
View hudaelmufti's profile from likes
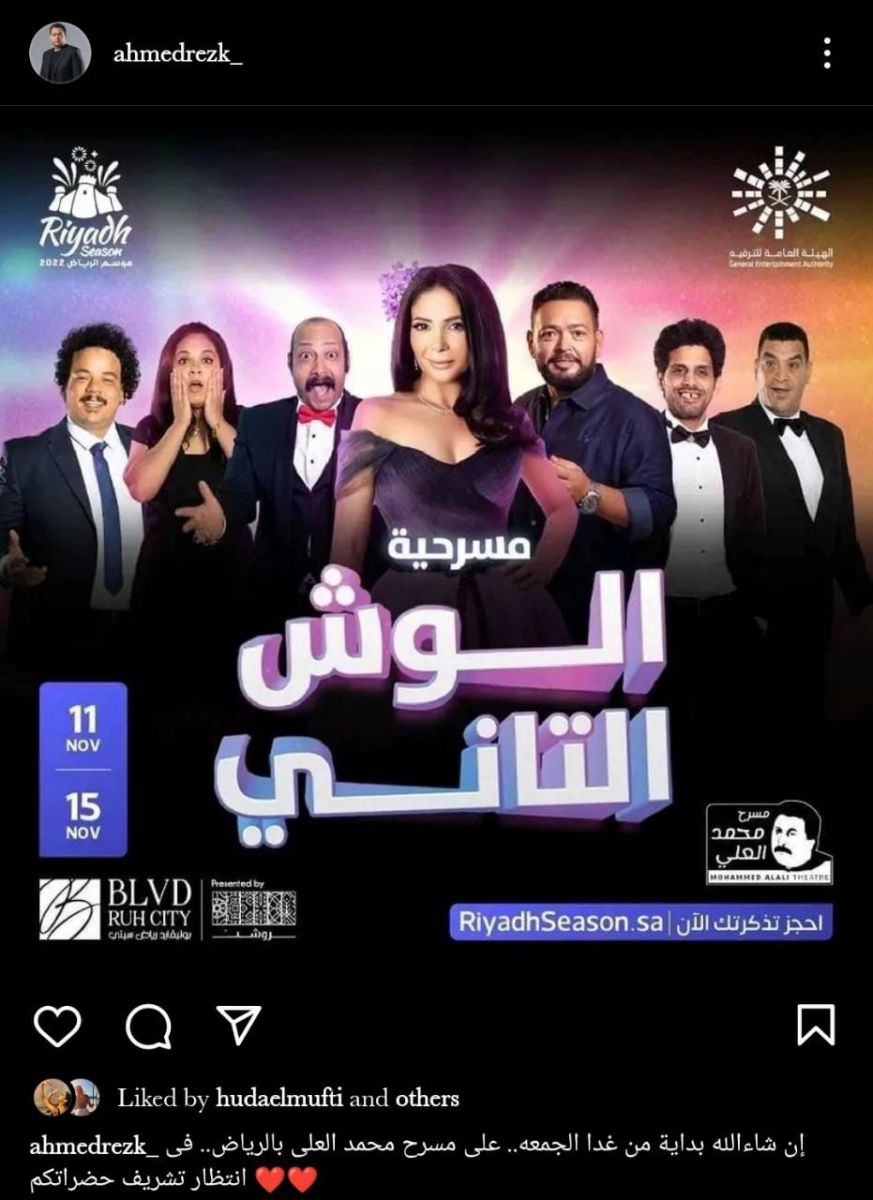[x=279, y=1098]
